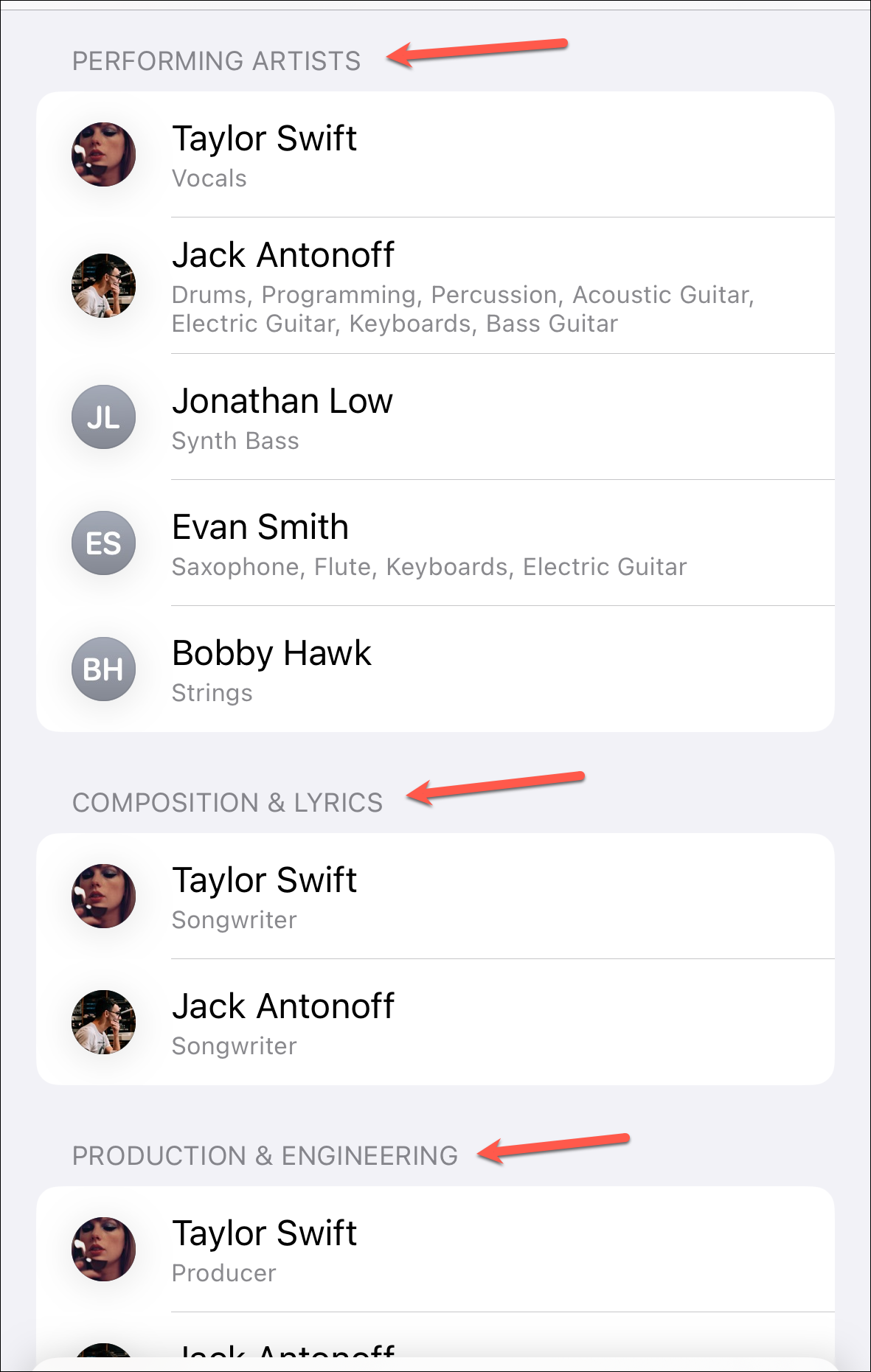
Task: Select the COMPOSITION & LYRICS section header
Action: (x=228, y=802)
